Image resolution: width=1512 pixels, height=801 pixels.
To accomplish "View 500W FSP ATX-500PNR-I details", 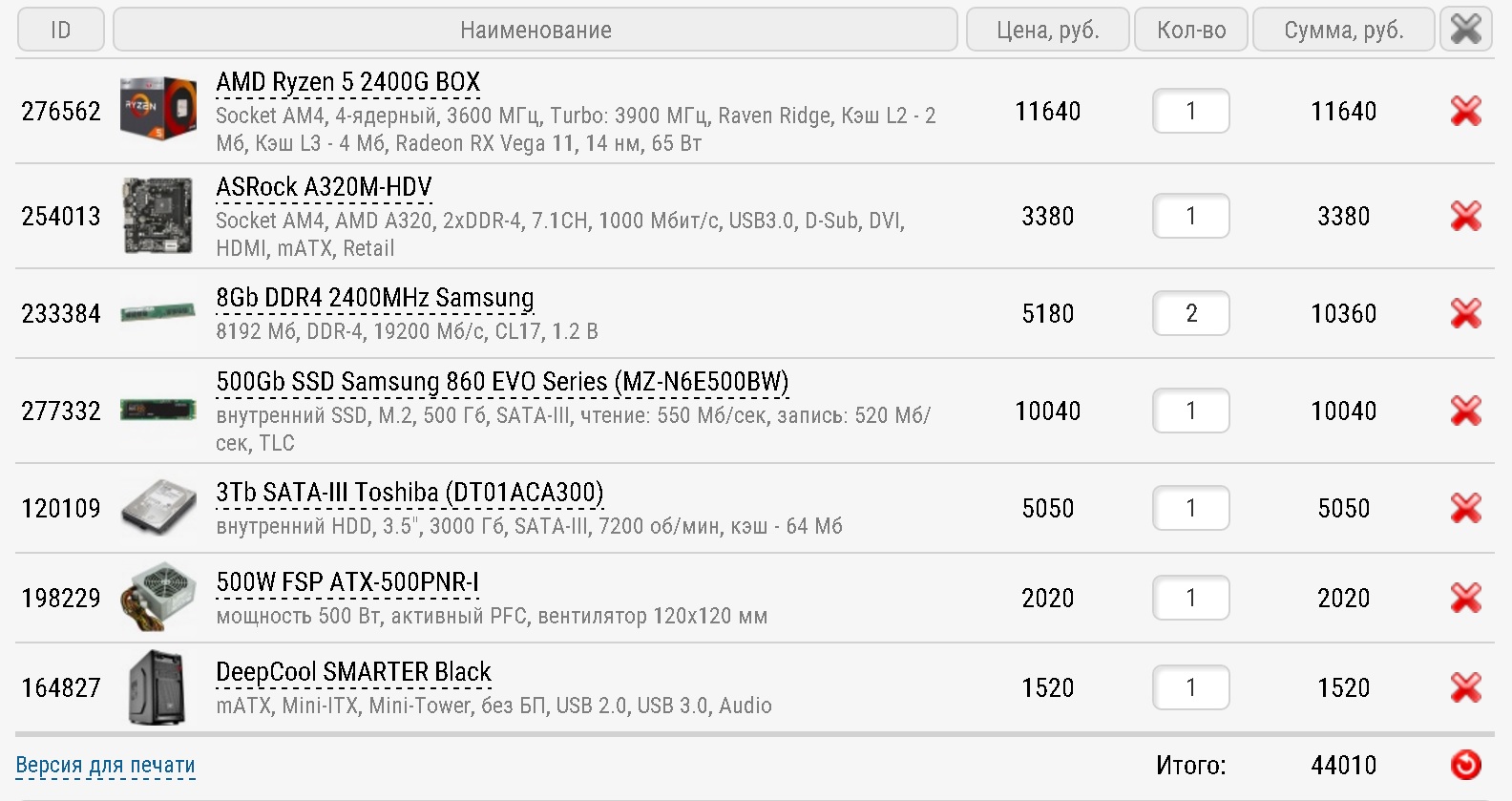I will [347, 583].
